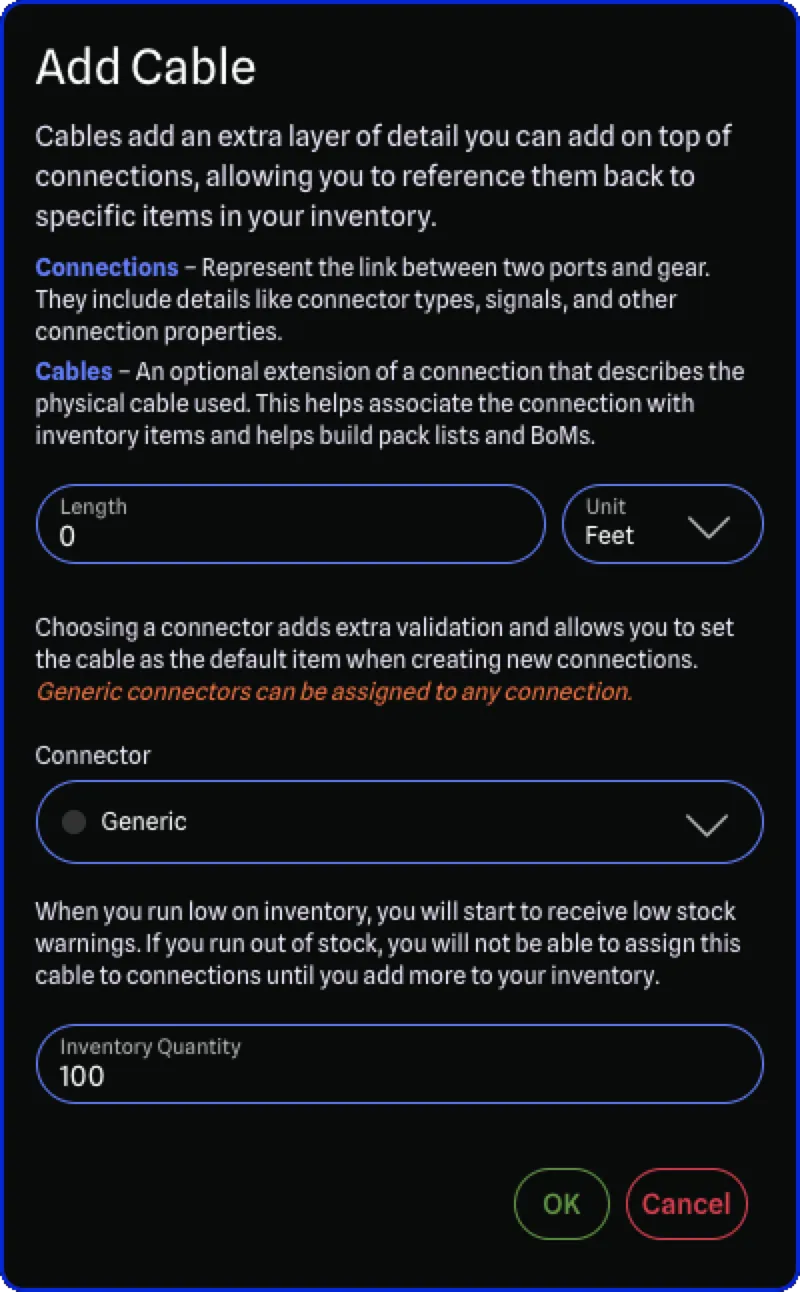
Task: Click the gray connector color dot
Action: 73,821
